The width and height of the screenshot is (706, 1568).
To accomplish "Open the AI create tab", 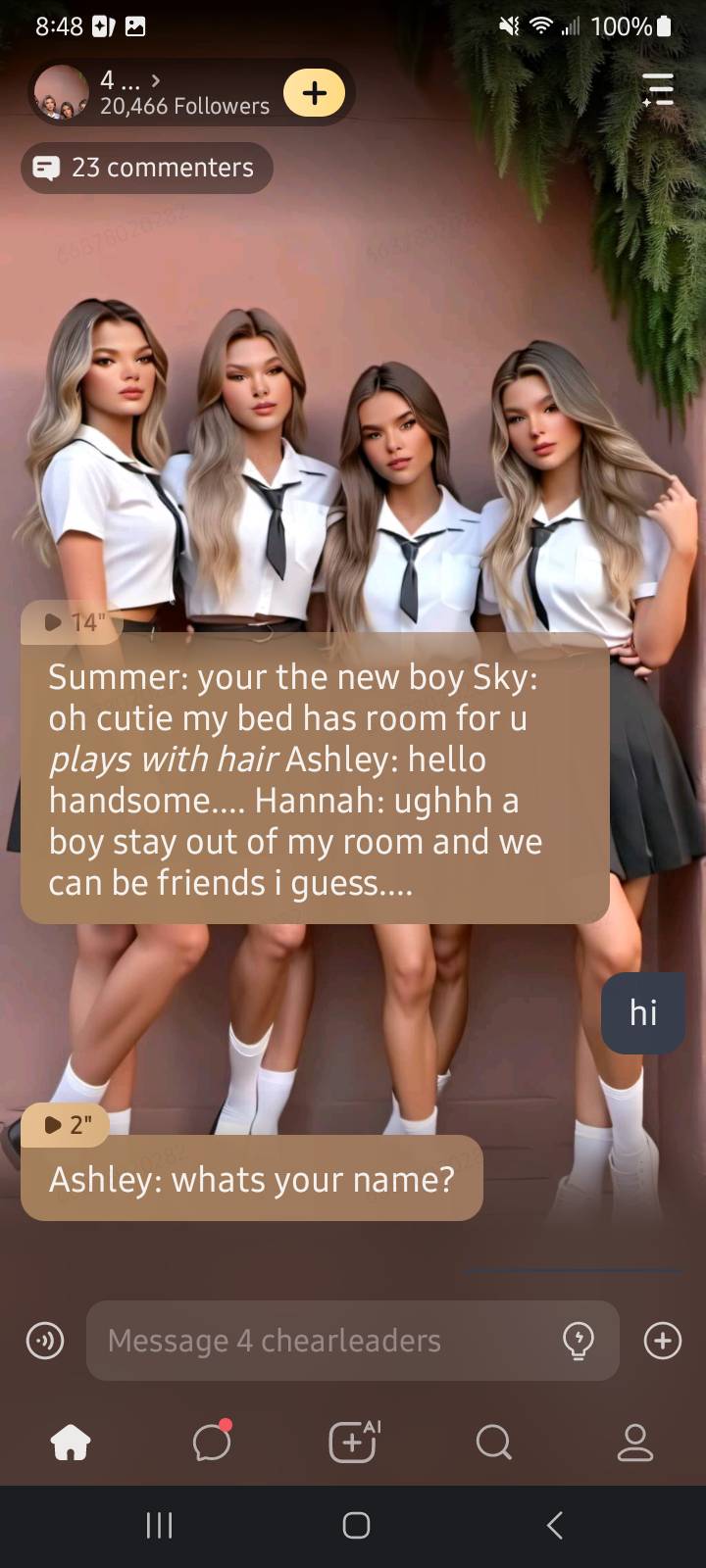I will tap(353, 1442).
